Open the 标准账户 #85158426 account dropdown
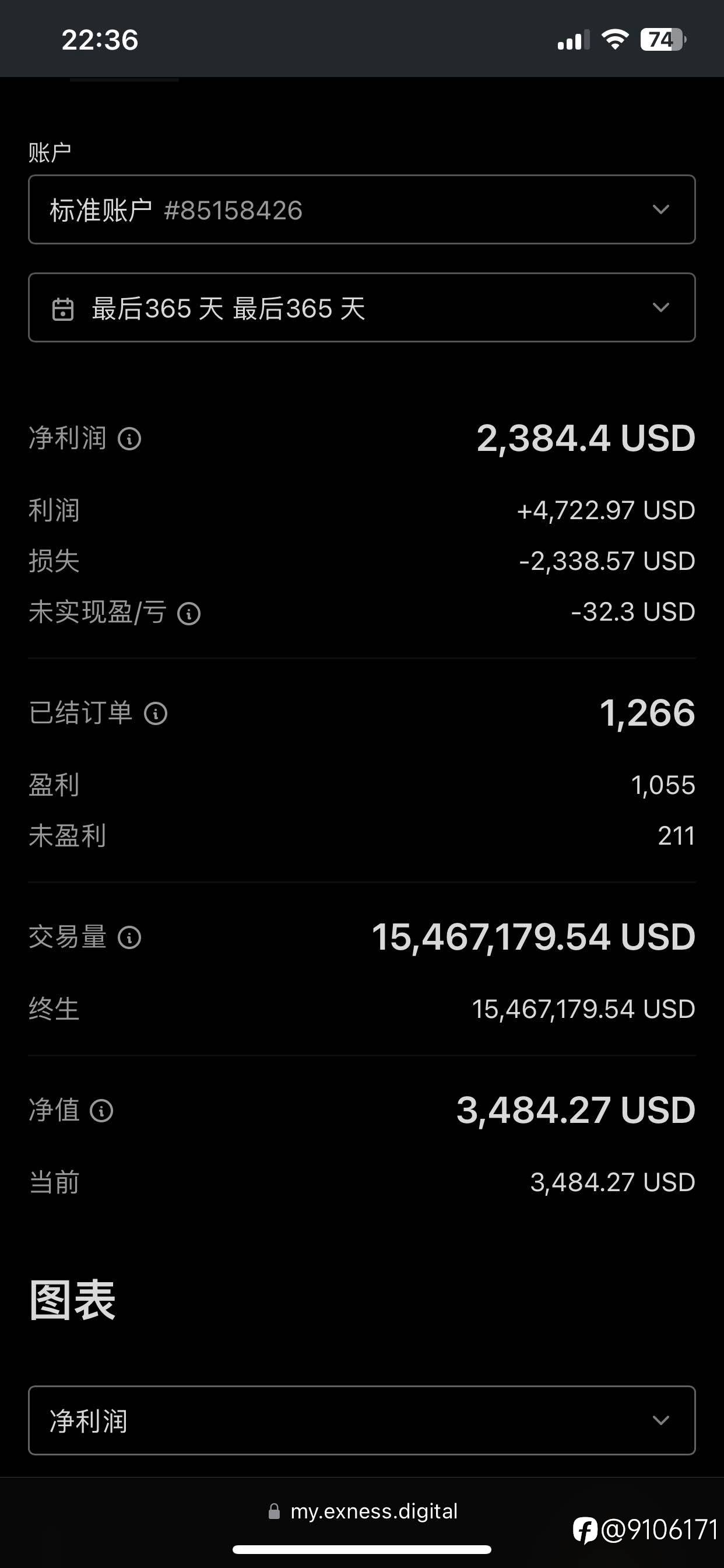Image resolution: width=724 pixels, height=1568 pixels. (361, 209)
